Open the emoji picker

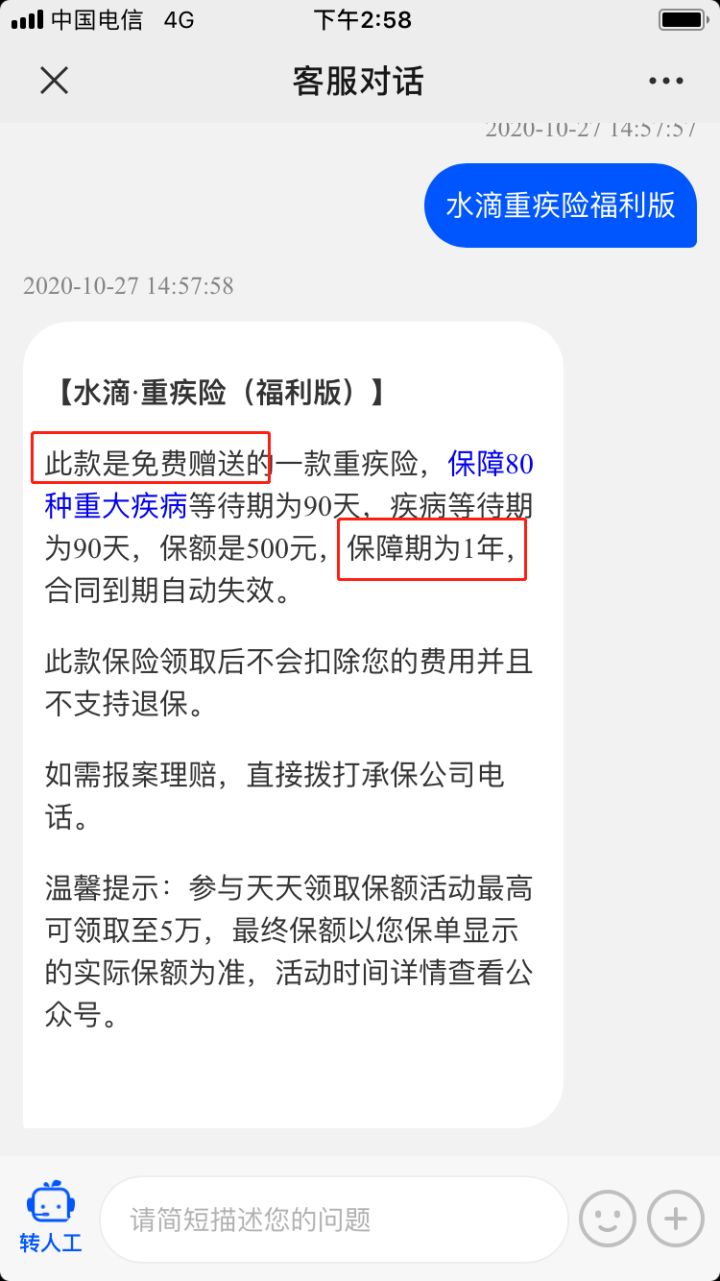tap(607, 1219)
